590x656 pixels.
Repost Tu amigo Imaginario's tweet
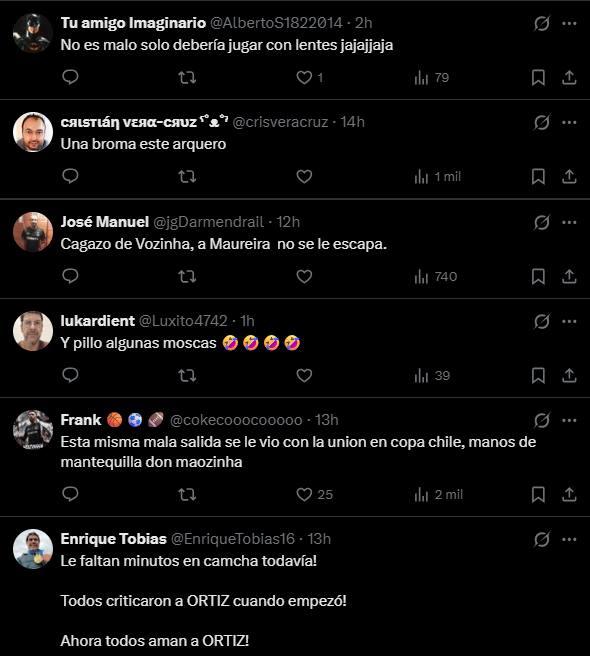pyautogui.click(x=187, y=77)
